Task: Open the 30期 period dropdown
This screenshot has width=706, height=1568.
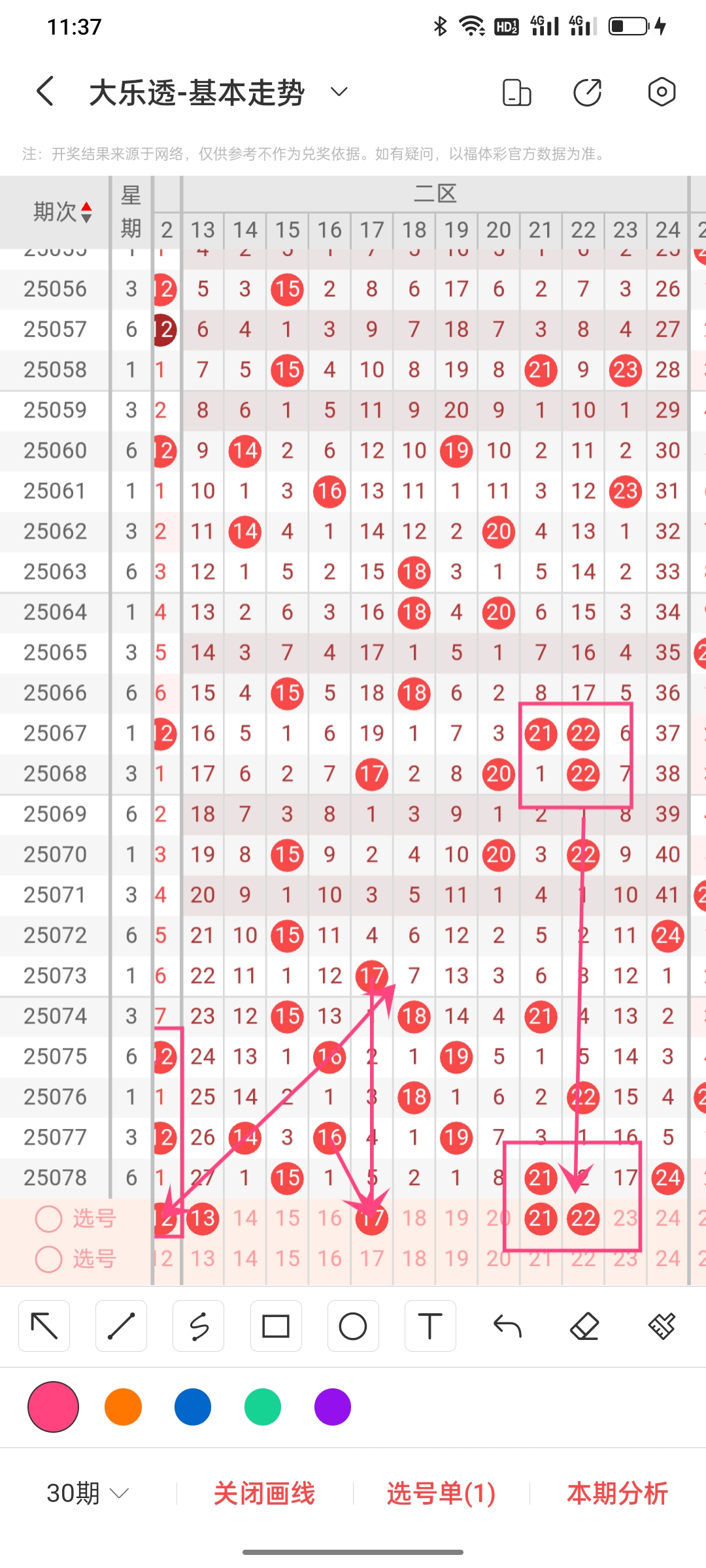Action: click(x=88, y=1494)
